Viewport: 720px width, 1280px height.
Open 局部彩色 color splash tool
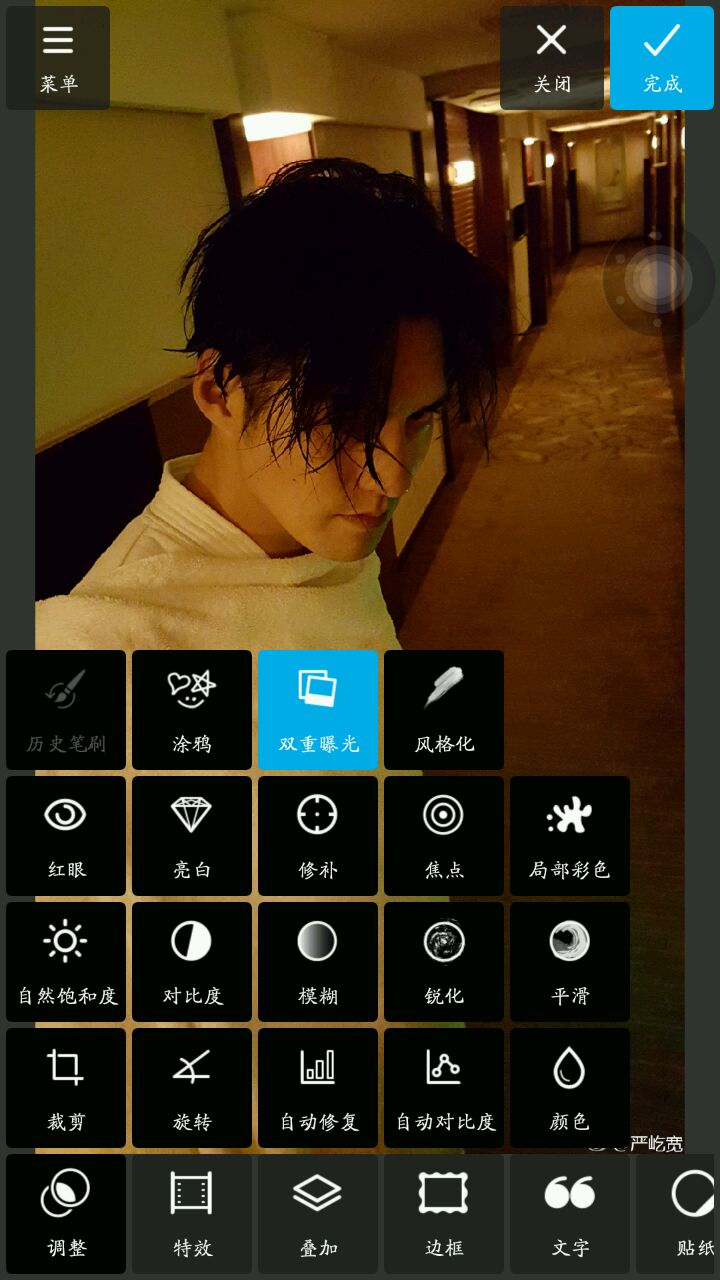pyautogui.click(x=570, y=836)
